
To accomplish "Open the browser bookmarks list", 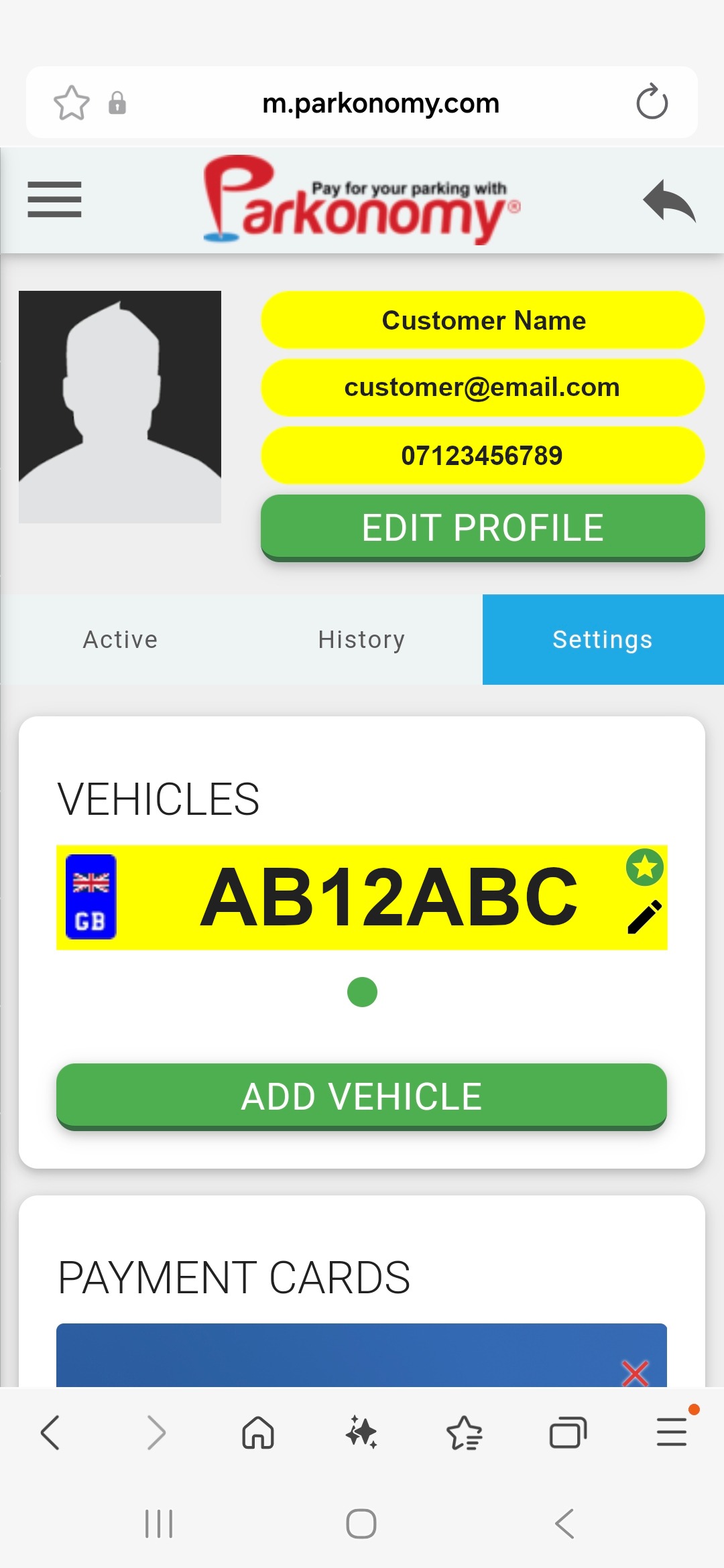I will pyautogui.click(x=465, y=1433).
